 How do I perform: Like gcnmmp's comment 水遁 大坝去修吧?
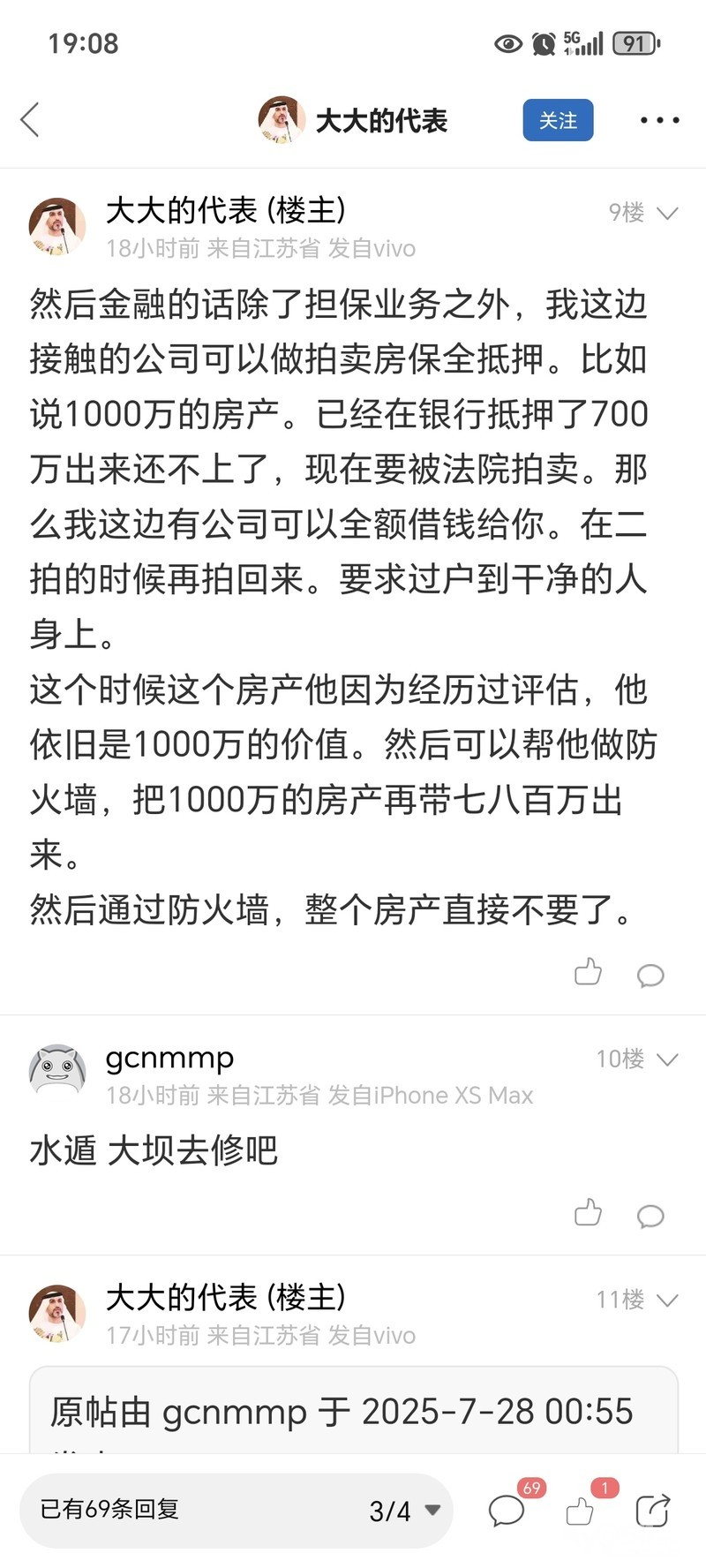[588, 1212]
